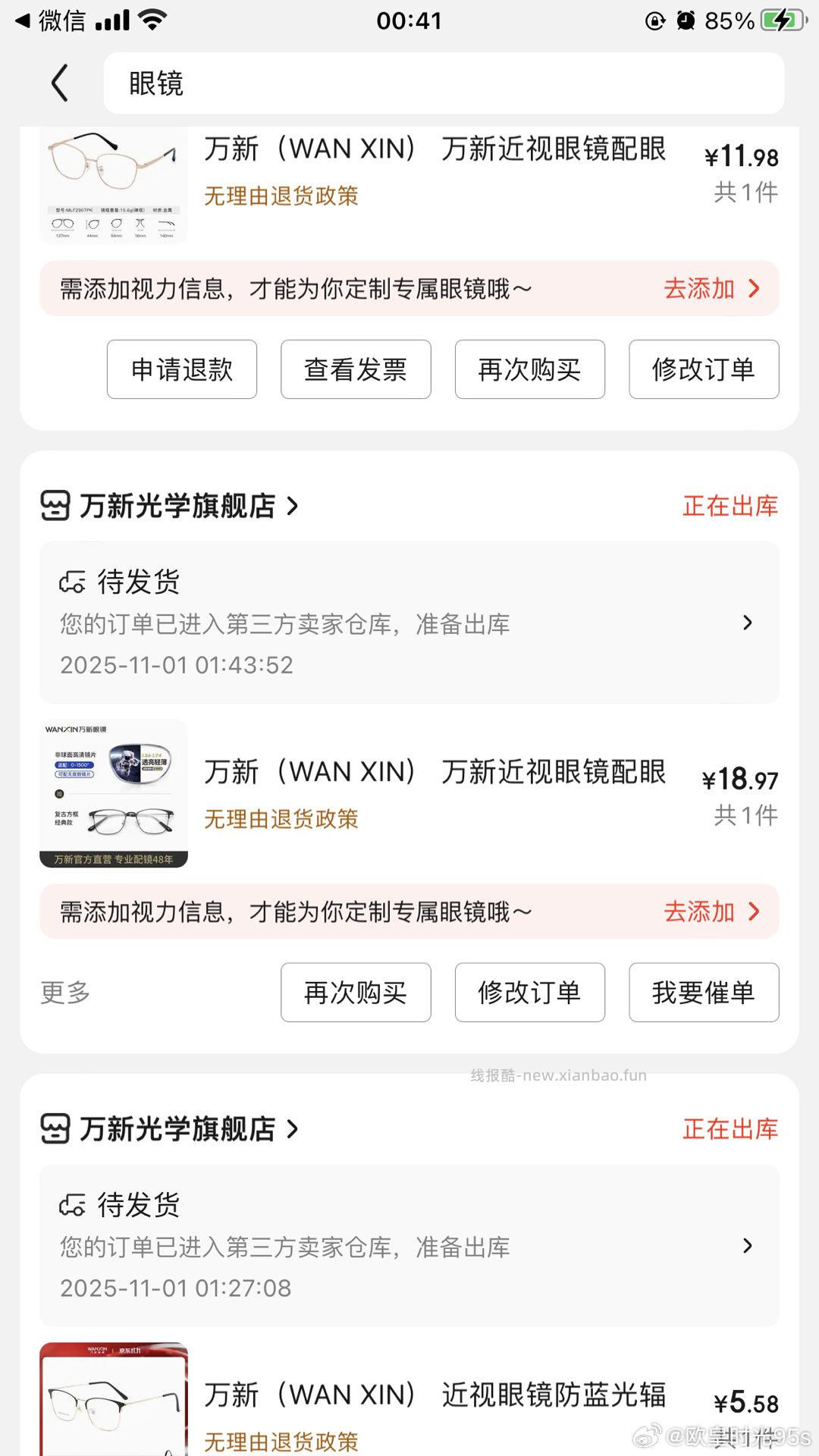
Task: Expand the second 待发货 order via its chevron
Action: (x=748, y=1246)
